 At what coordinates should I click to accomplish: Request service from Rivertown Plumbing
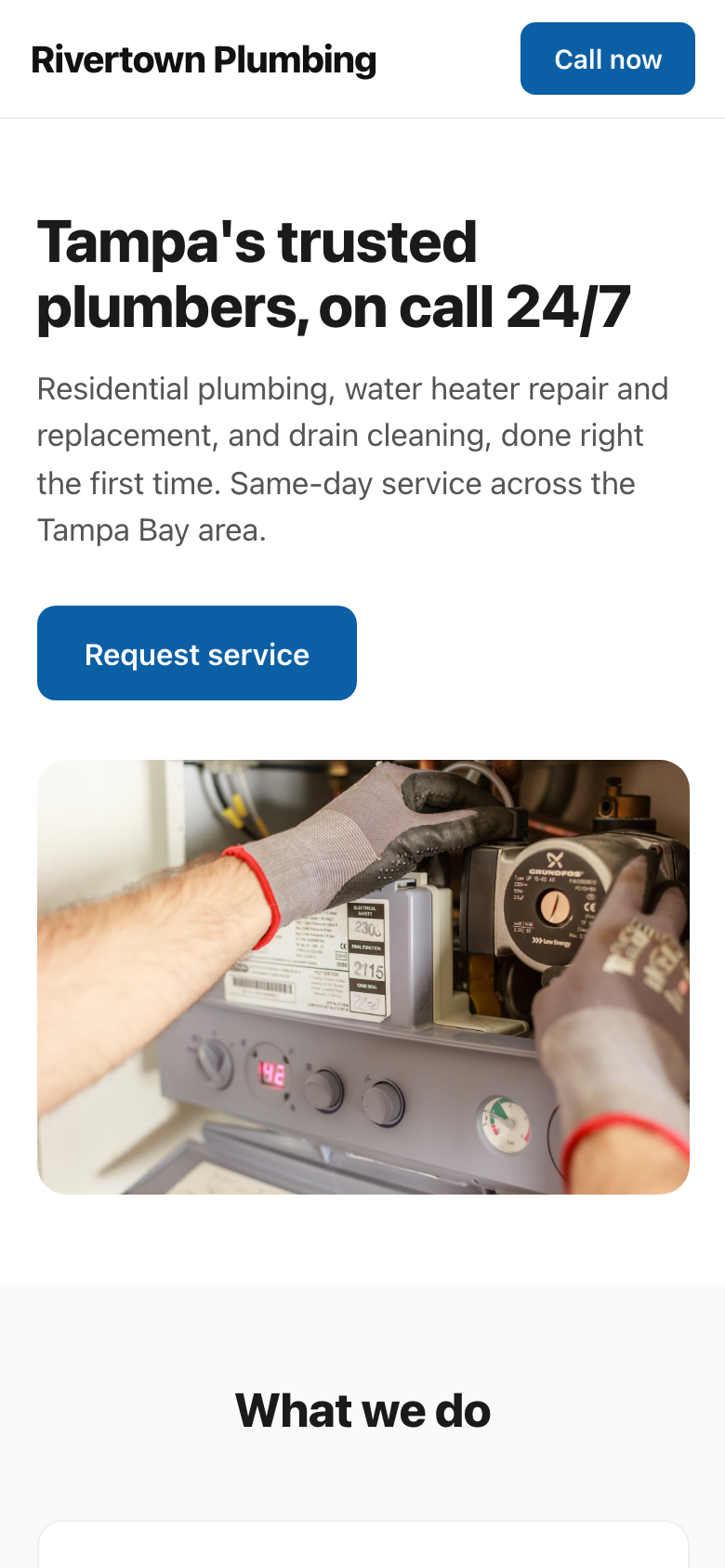point(197,653)
